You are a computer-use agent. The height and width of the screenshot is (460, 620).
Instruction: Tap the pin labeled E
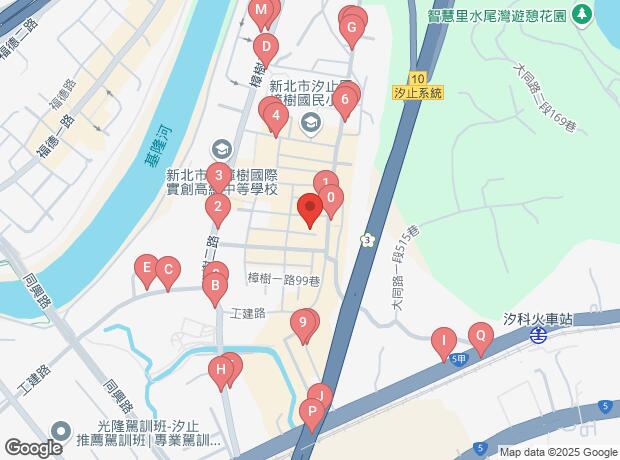click(146, 268)
